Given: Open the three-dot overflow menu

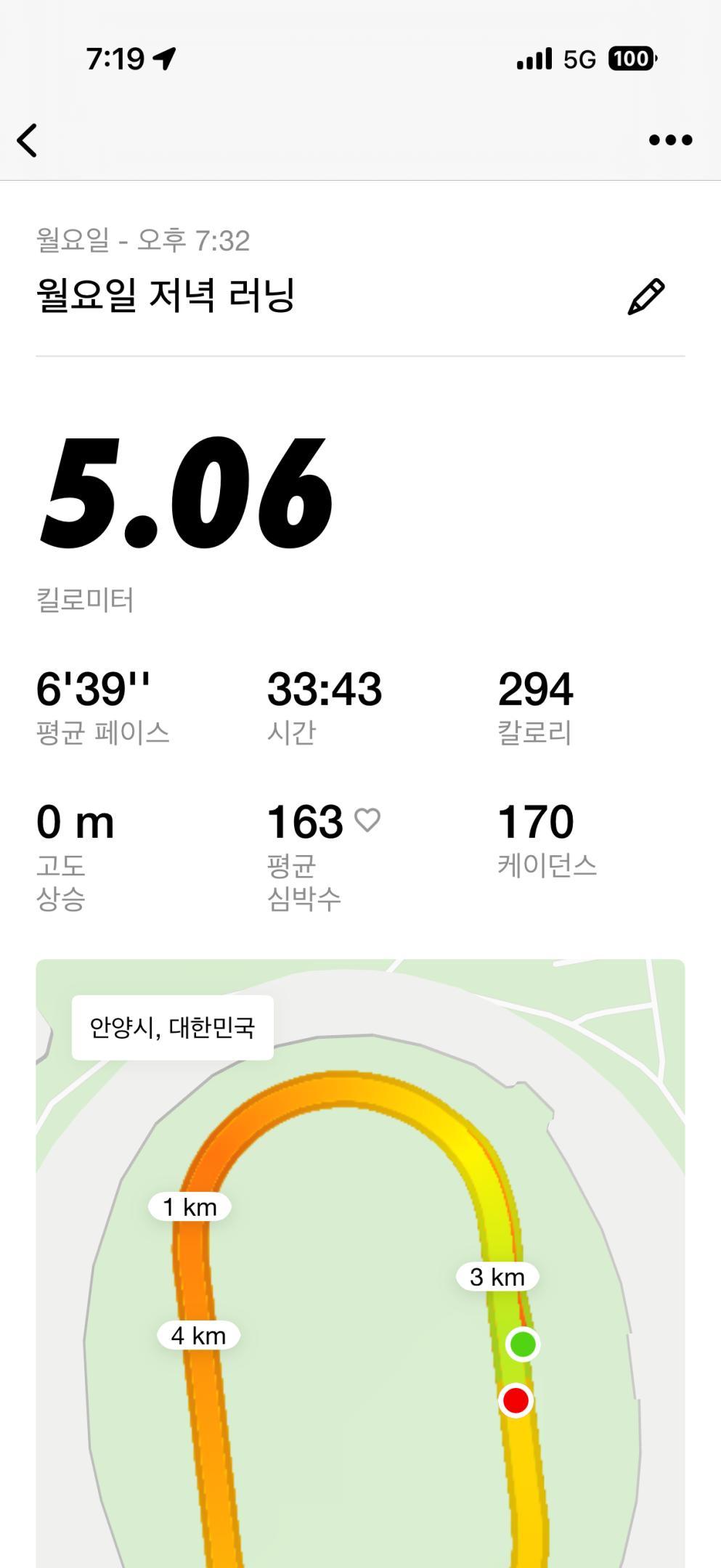Looking at the screenshot, I should pos(670,140).
